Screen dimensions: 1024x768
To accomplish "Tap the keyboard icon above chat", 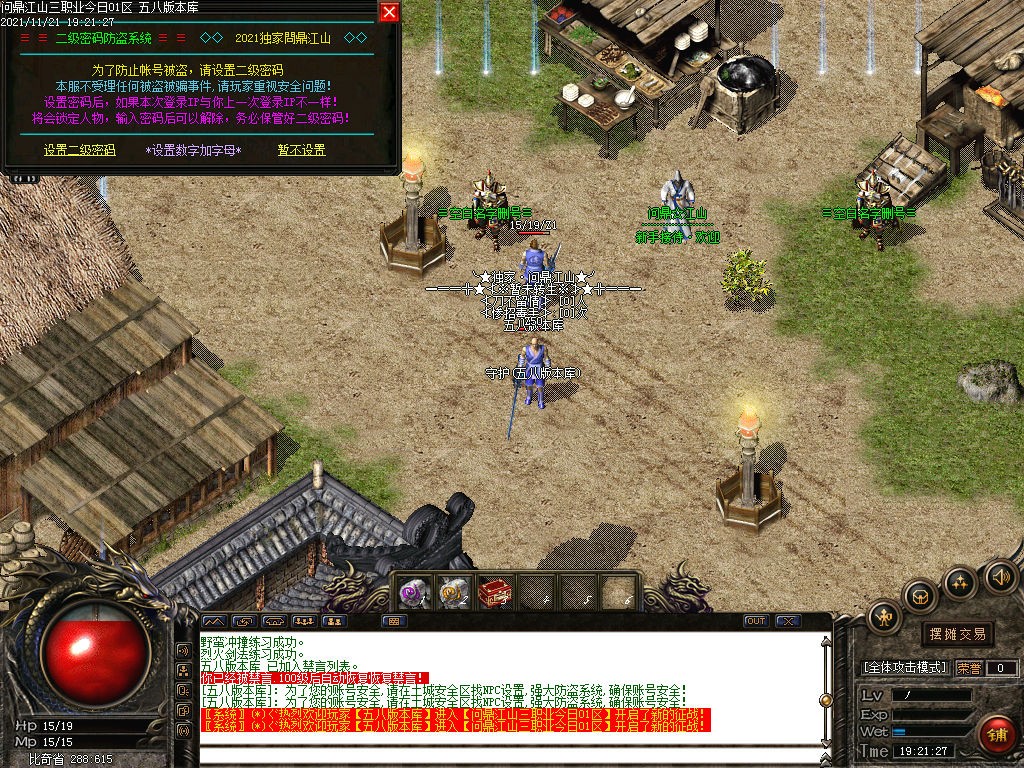I will coord(395,621).
